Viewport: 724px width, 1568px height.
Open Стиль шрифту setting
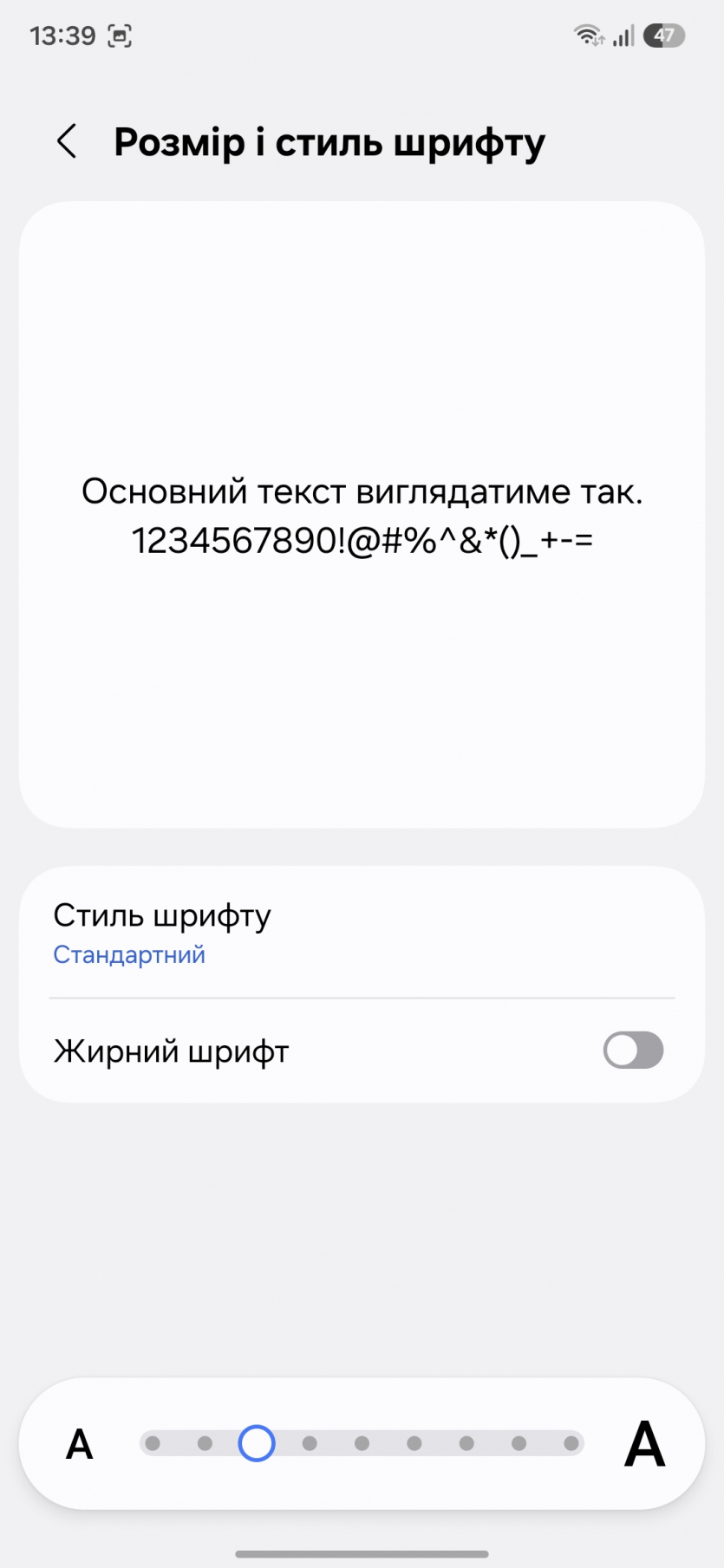362,933
